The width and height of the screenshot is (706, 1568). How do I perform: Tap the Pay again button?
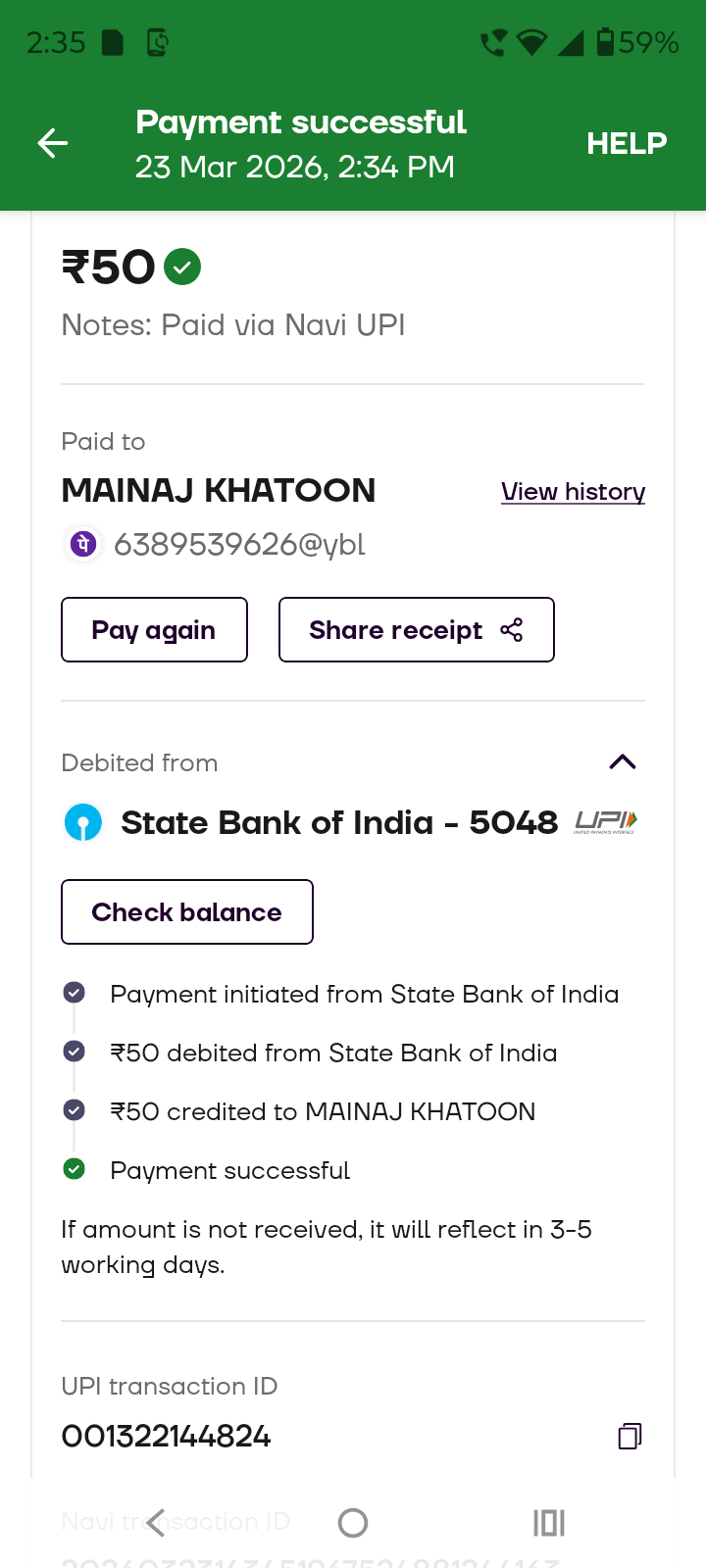(154, 630)
